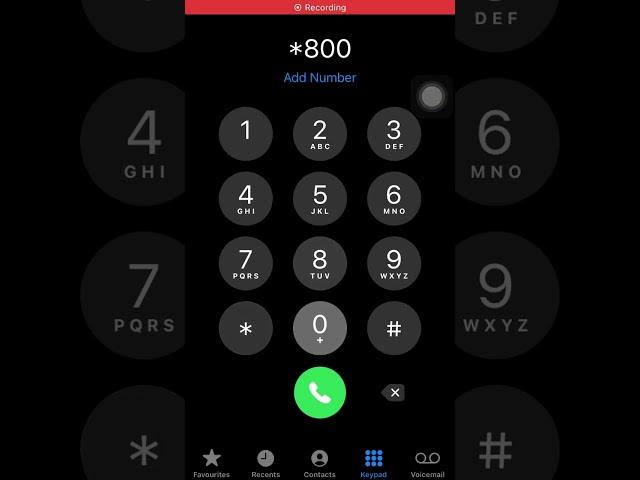Tap the 8 TUV key

click(x=320, y=263)
